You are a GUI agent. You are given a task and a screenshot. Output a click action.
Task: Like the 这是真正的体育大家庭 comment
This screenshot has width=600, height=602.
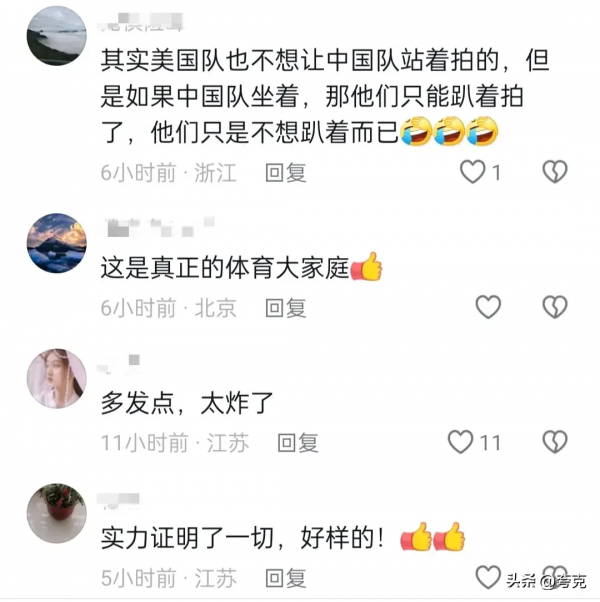pyautogui.click(x=487, y=308)
